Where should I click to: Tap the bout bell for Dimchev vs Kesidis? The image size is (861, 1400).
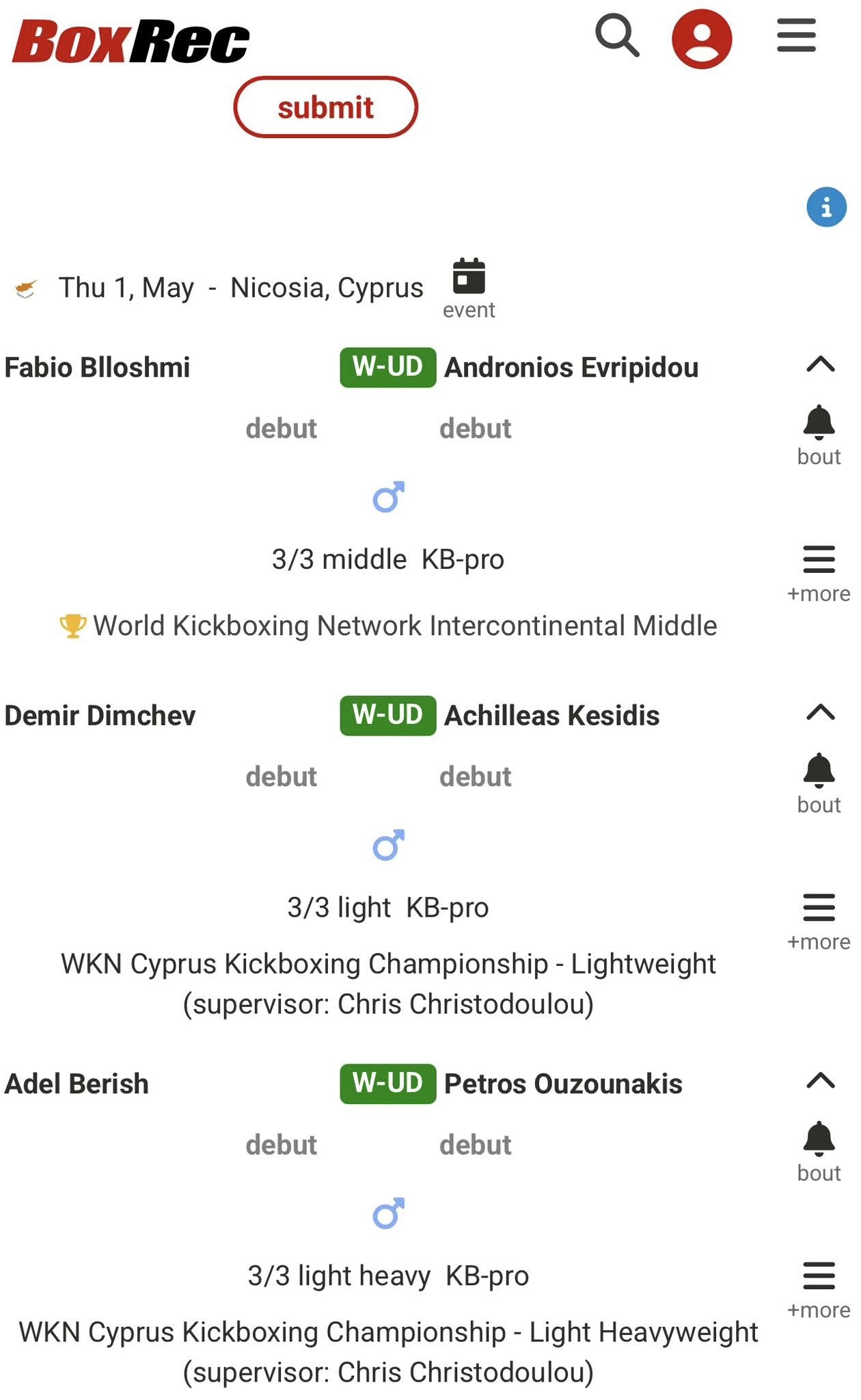(x=819, y=783)
